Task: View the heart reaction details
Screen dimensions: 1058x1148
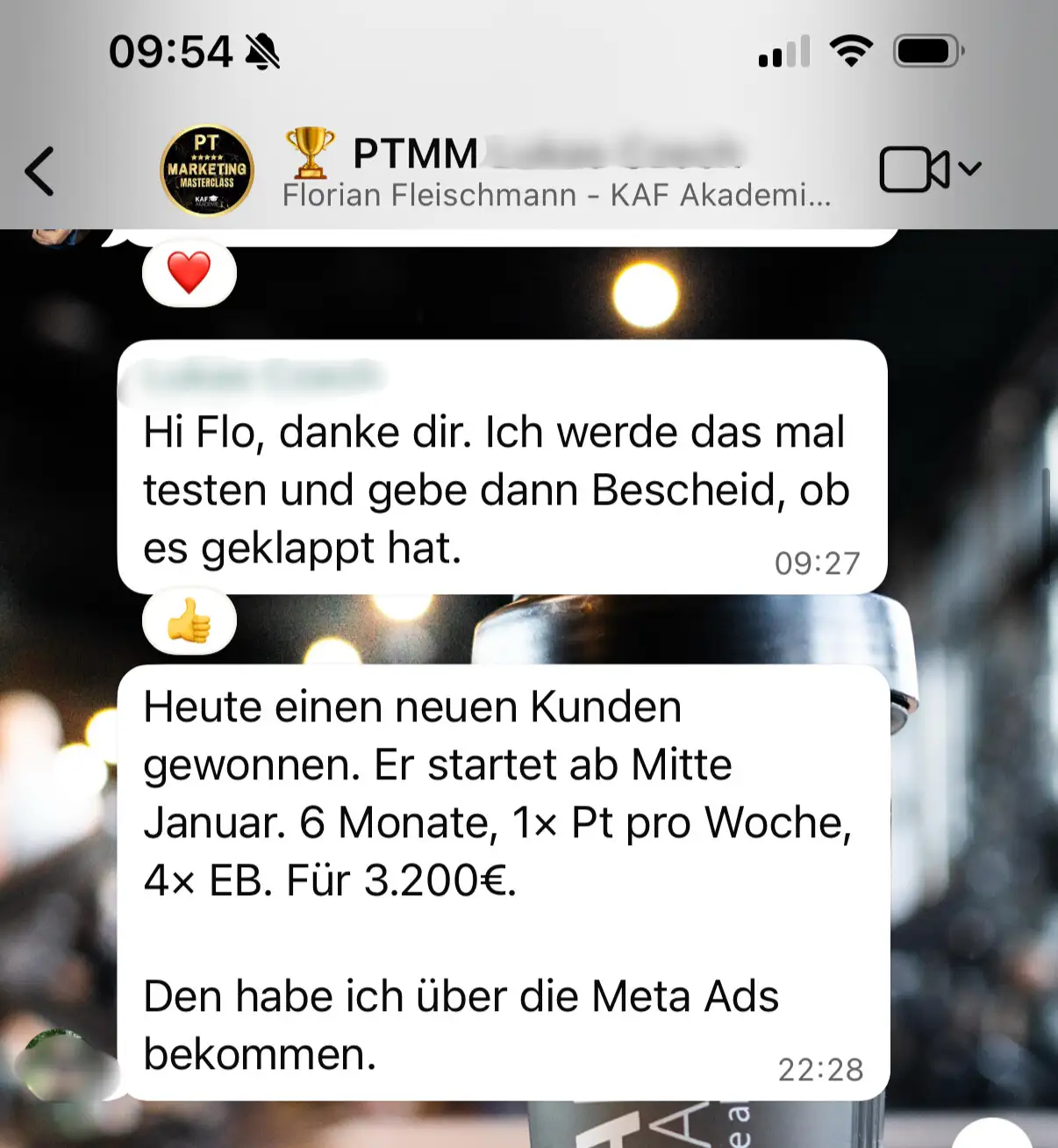Action: 189,273
